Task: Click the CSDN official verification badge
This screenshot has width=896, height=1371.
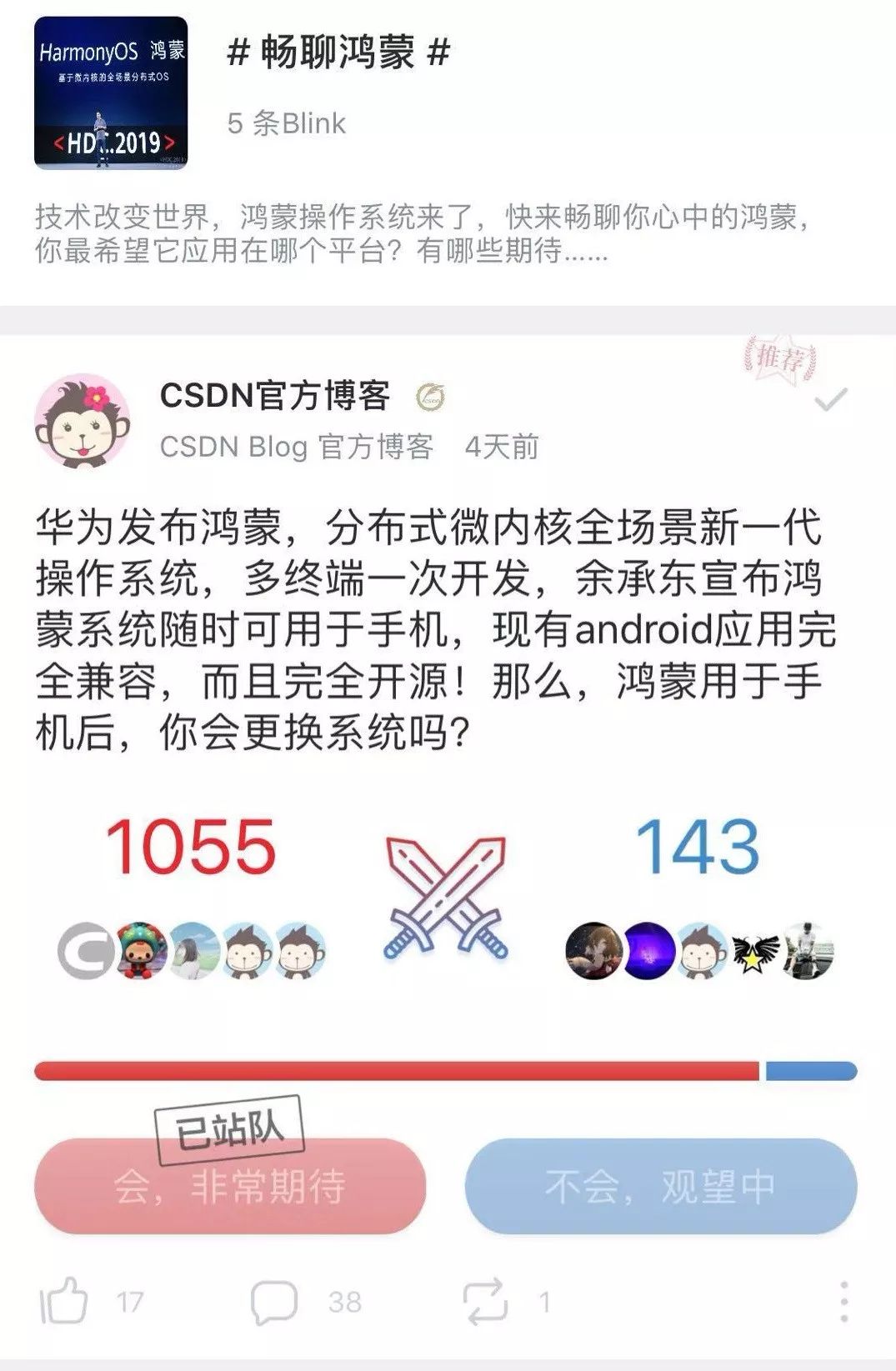Action: [429, 397]
